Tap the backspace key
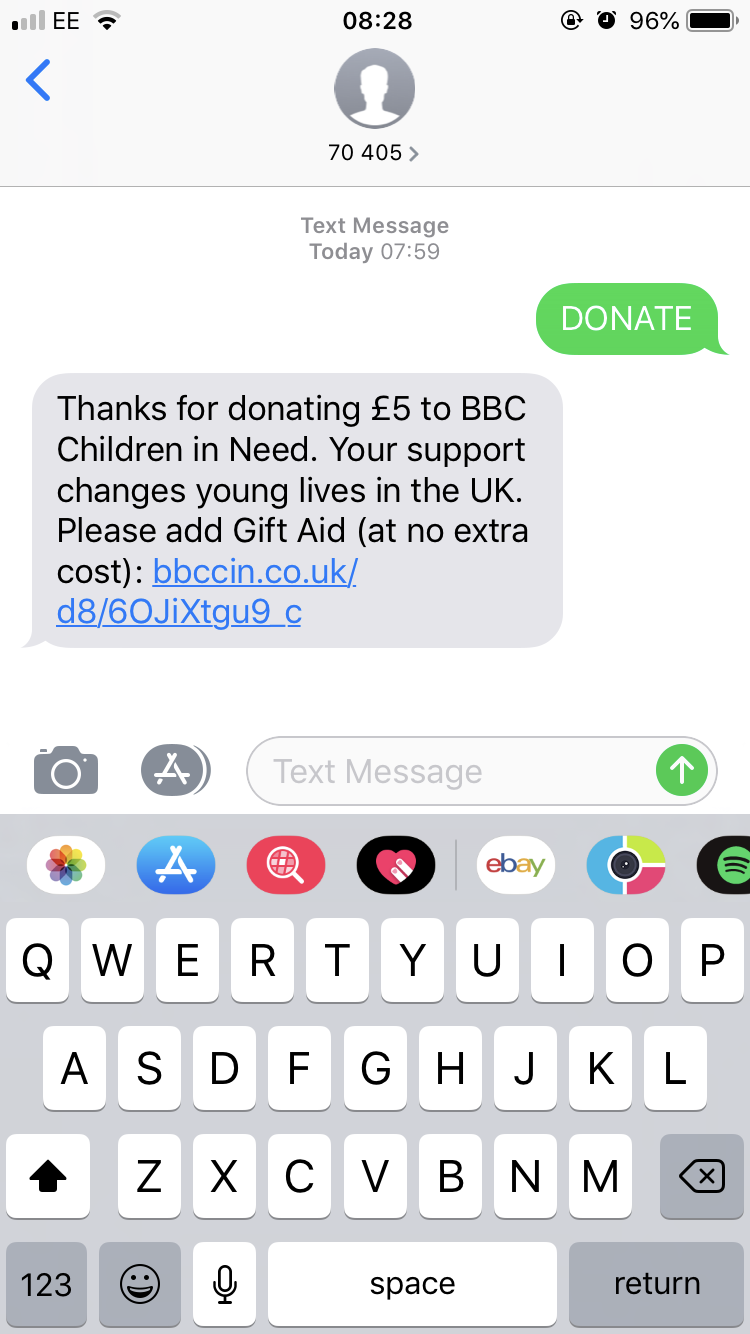 [x=702, y=1176]
